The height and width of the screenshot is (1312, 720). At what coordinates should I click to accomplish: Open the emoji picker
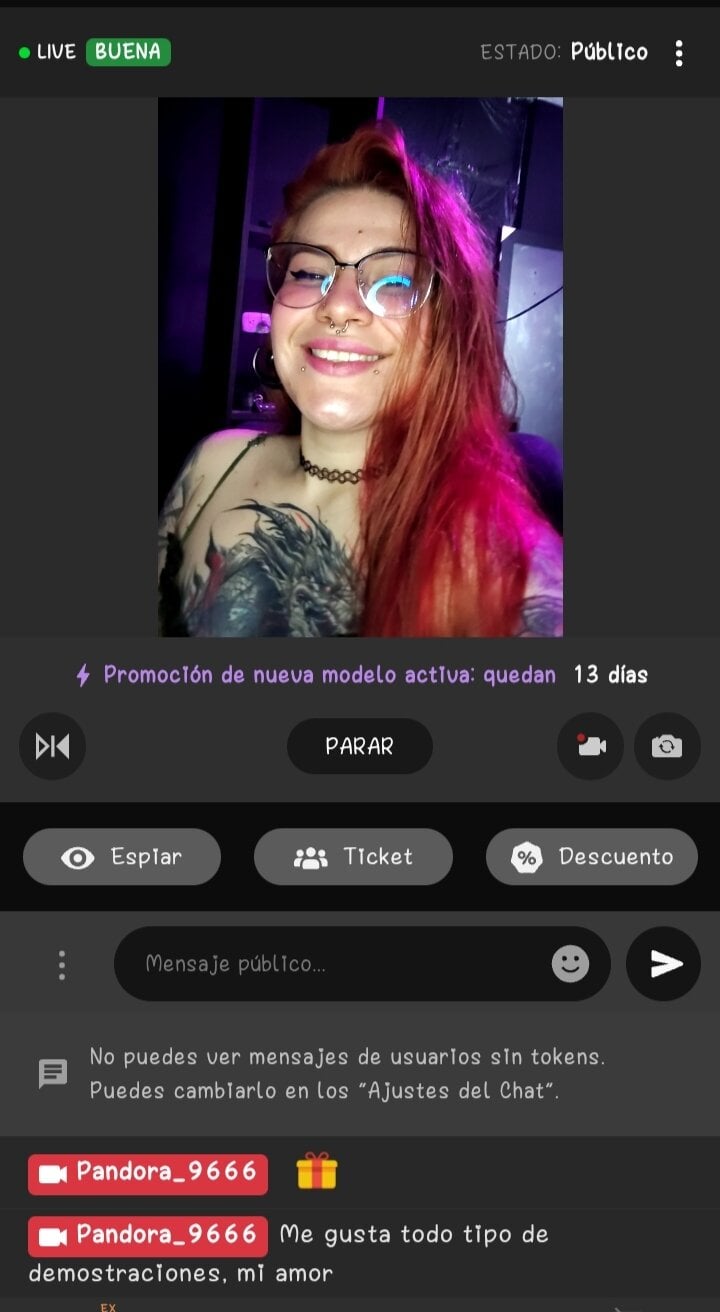[570, 964]
